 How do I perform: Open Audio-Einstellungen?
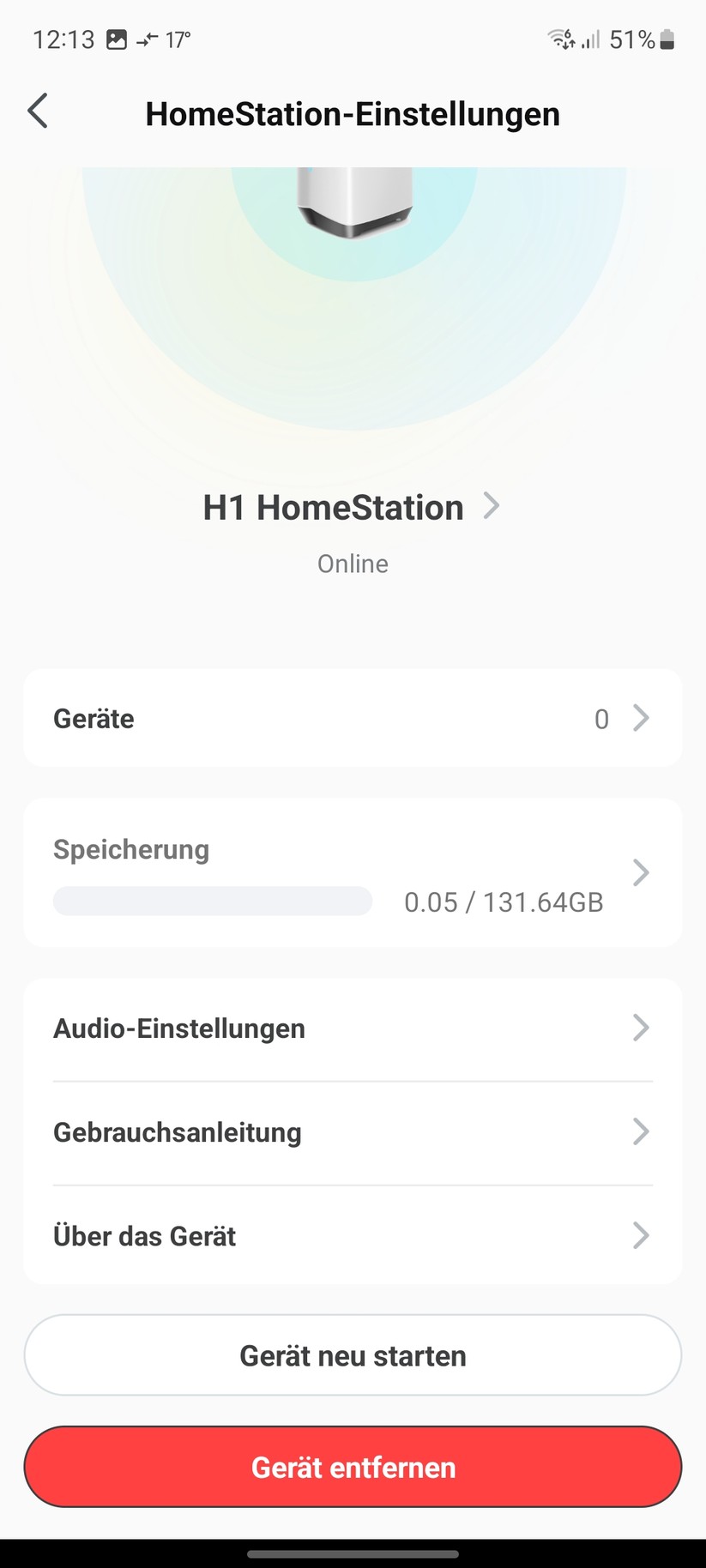click(353, 1028)
